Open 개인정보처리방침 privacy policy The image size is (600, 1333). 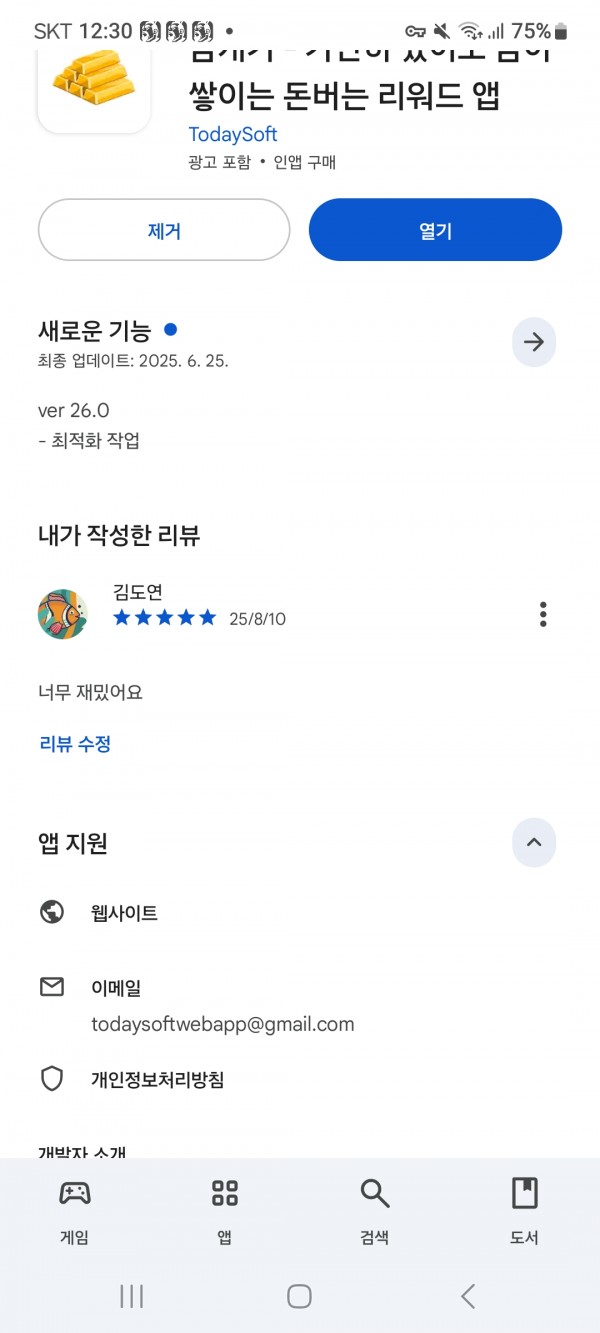click(300, 1080)
